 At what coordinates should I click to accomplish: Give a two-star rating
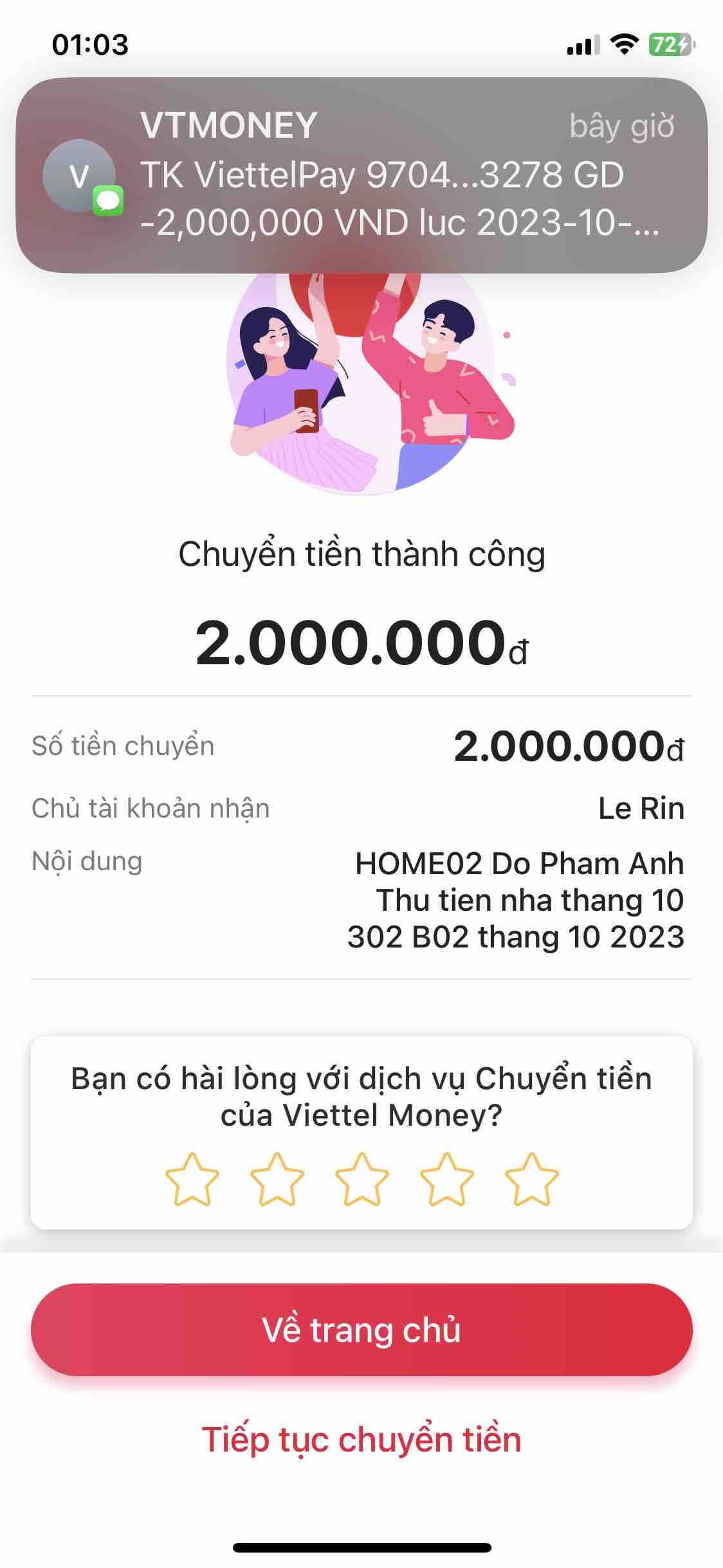pos(277,1180)
